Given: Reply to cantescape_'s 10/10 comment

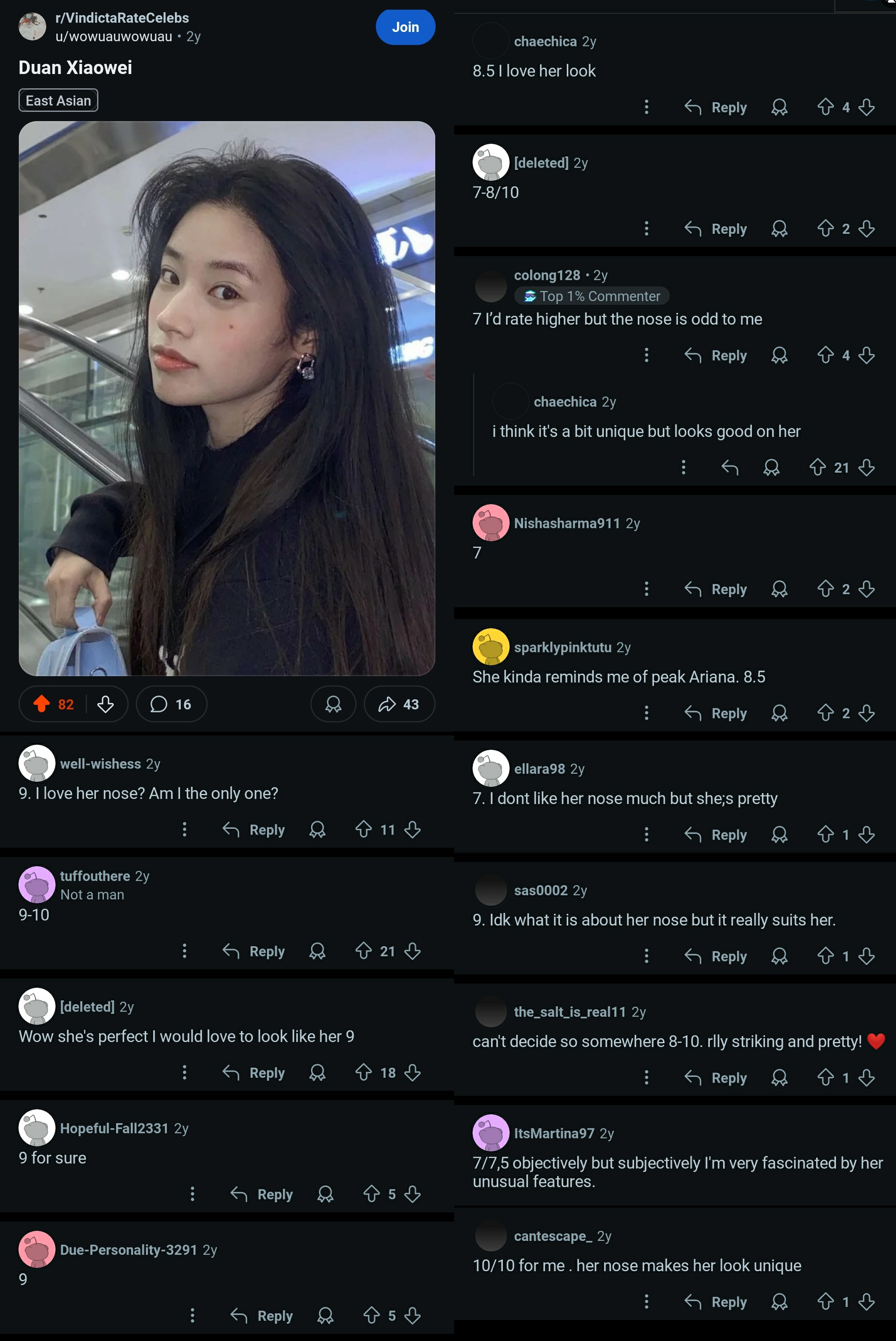Looking at the screenshot, I should tap(716, 1301).
